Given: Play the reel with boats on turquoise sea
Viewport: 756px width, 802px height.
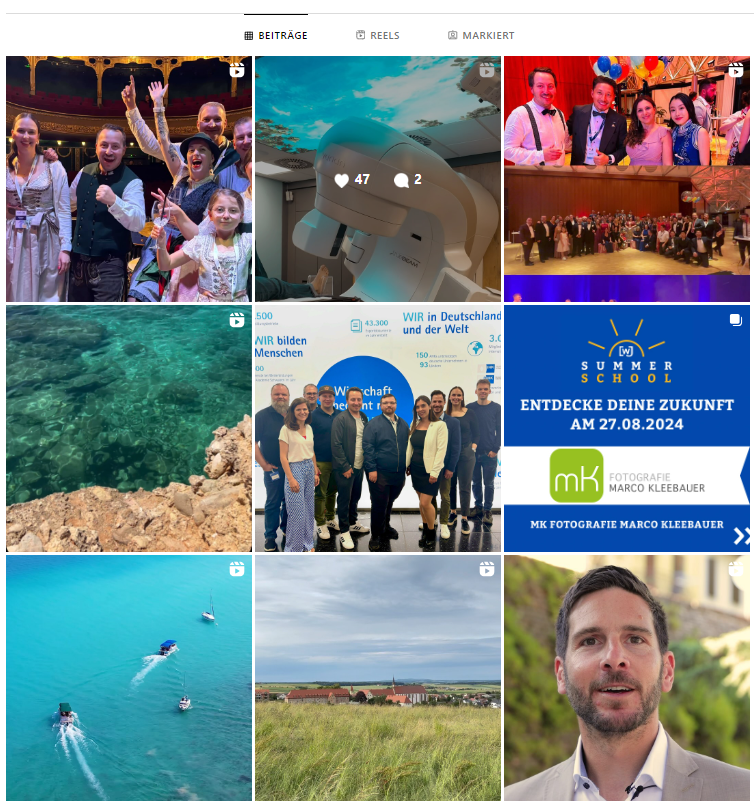Looking at the screenshot, I should [129, 678].
